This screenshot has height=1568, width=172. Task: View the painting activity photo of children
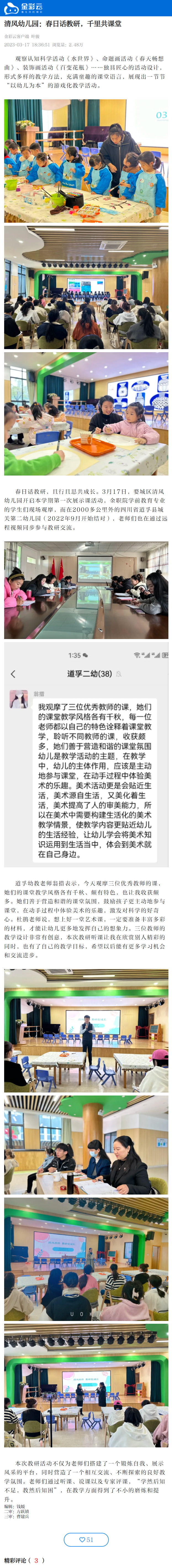tap(86, 161)
